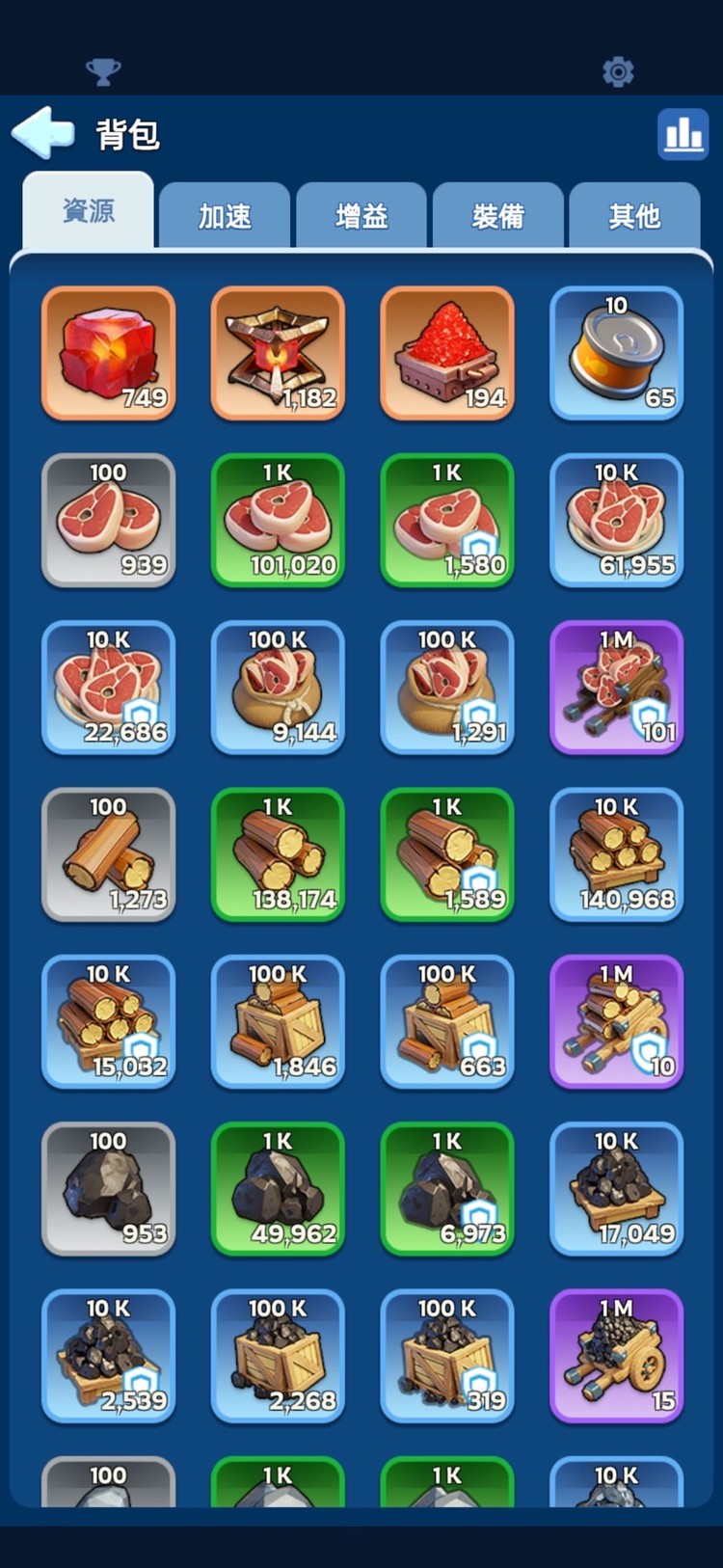
Task: Open the 100 coal item with 953
Action: tap(108, 1189)
